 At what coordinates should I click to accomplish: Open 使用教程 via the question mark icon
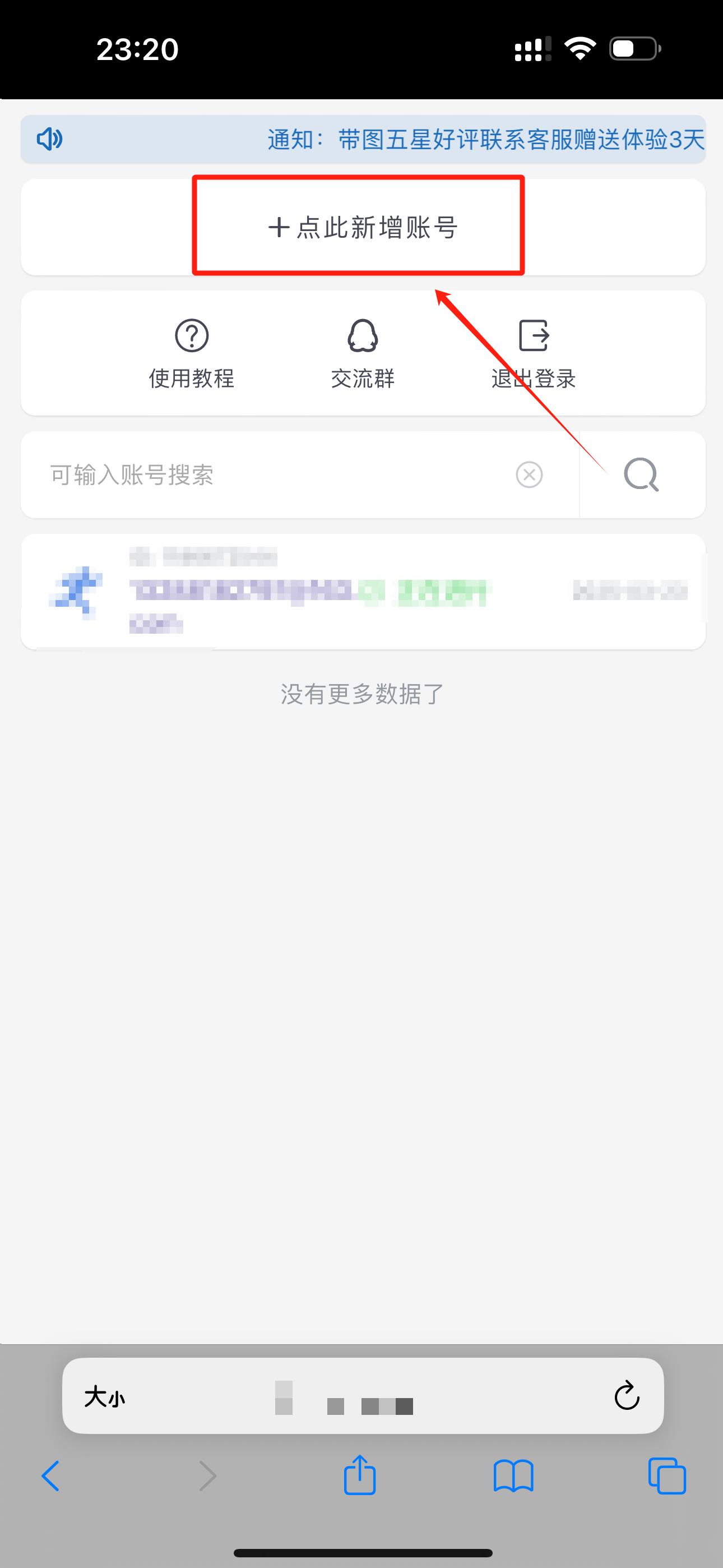pyautogui.click(x=191, y=335)
